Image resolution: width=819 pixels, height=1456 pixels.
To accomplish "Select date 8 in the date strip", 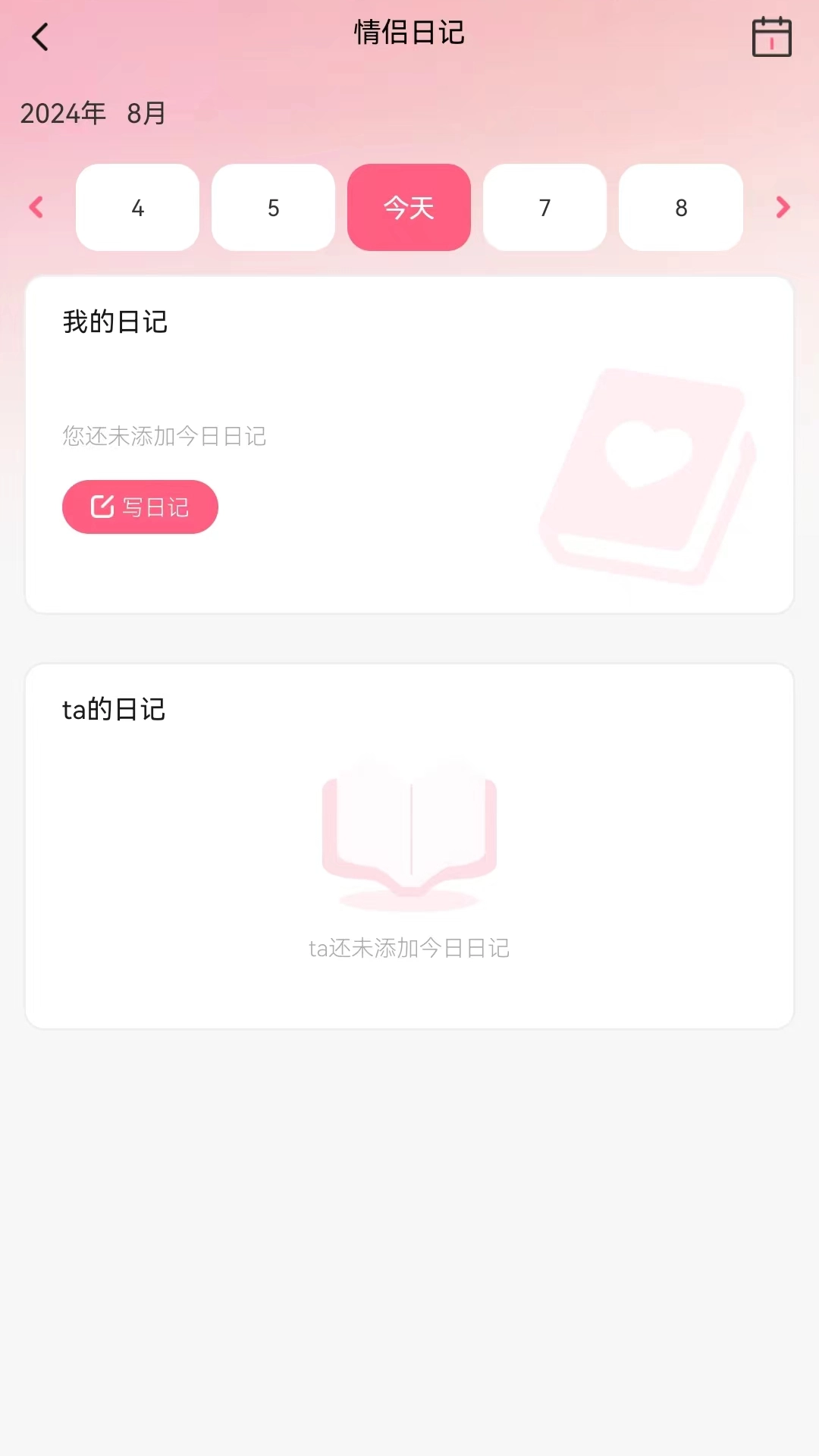I will pyautogui.click(x=680, y=207).
